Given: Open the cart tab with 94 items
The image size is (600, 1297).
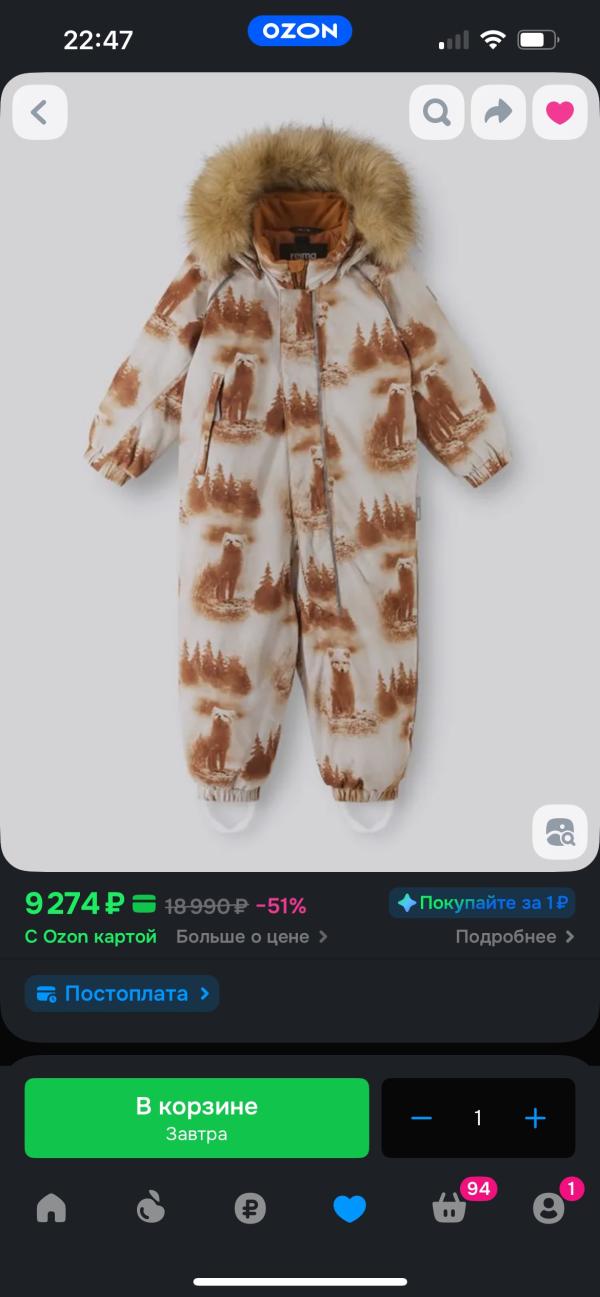Looking at the screenshot, I should pyautogui.click(x=449, y=1209).
